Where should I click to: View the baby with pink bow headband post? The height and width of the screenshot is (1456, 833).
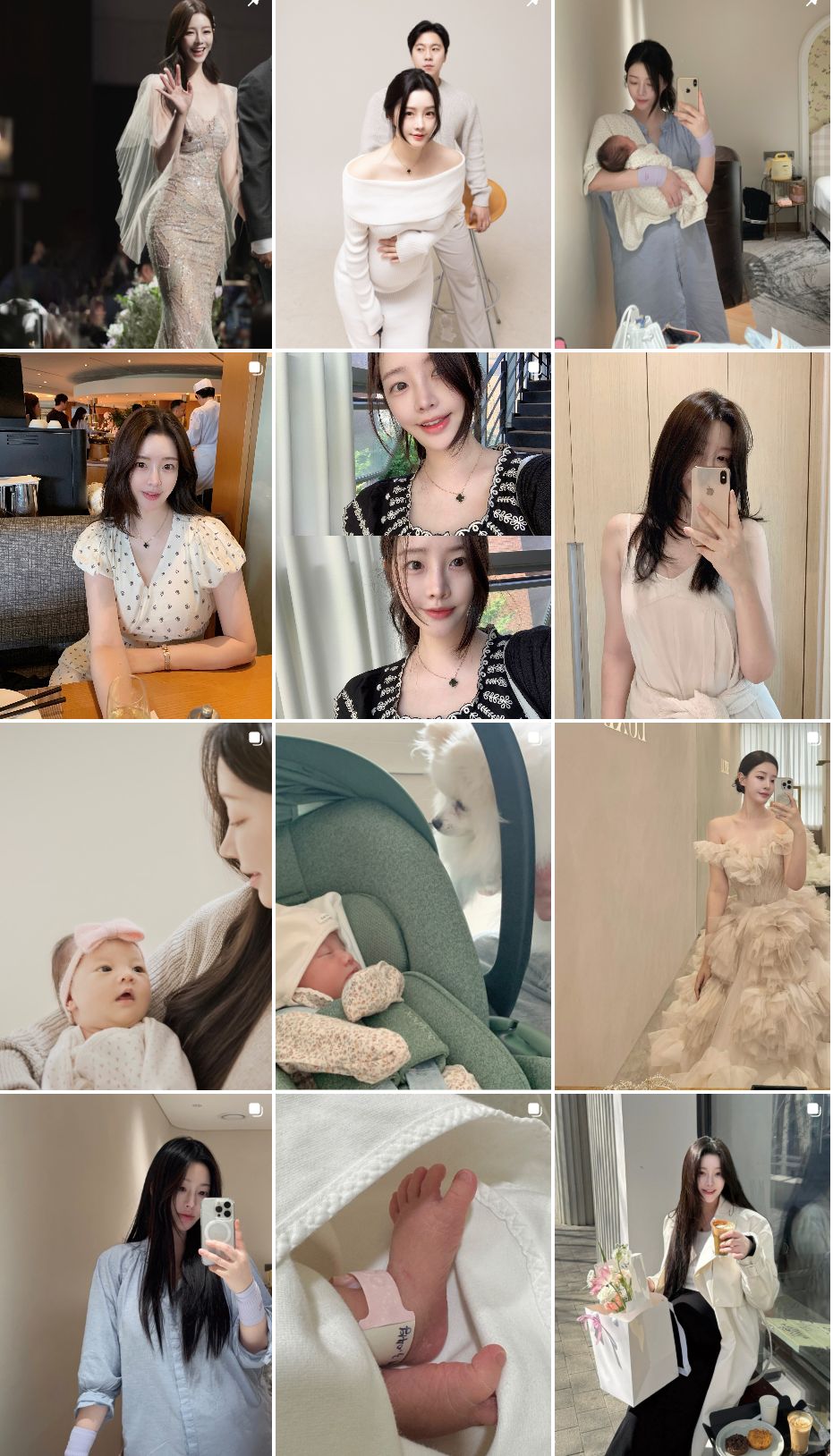point(136,906)
